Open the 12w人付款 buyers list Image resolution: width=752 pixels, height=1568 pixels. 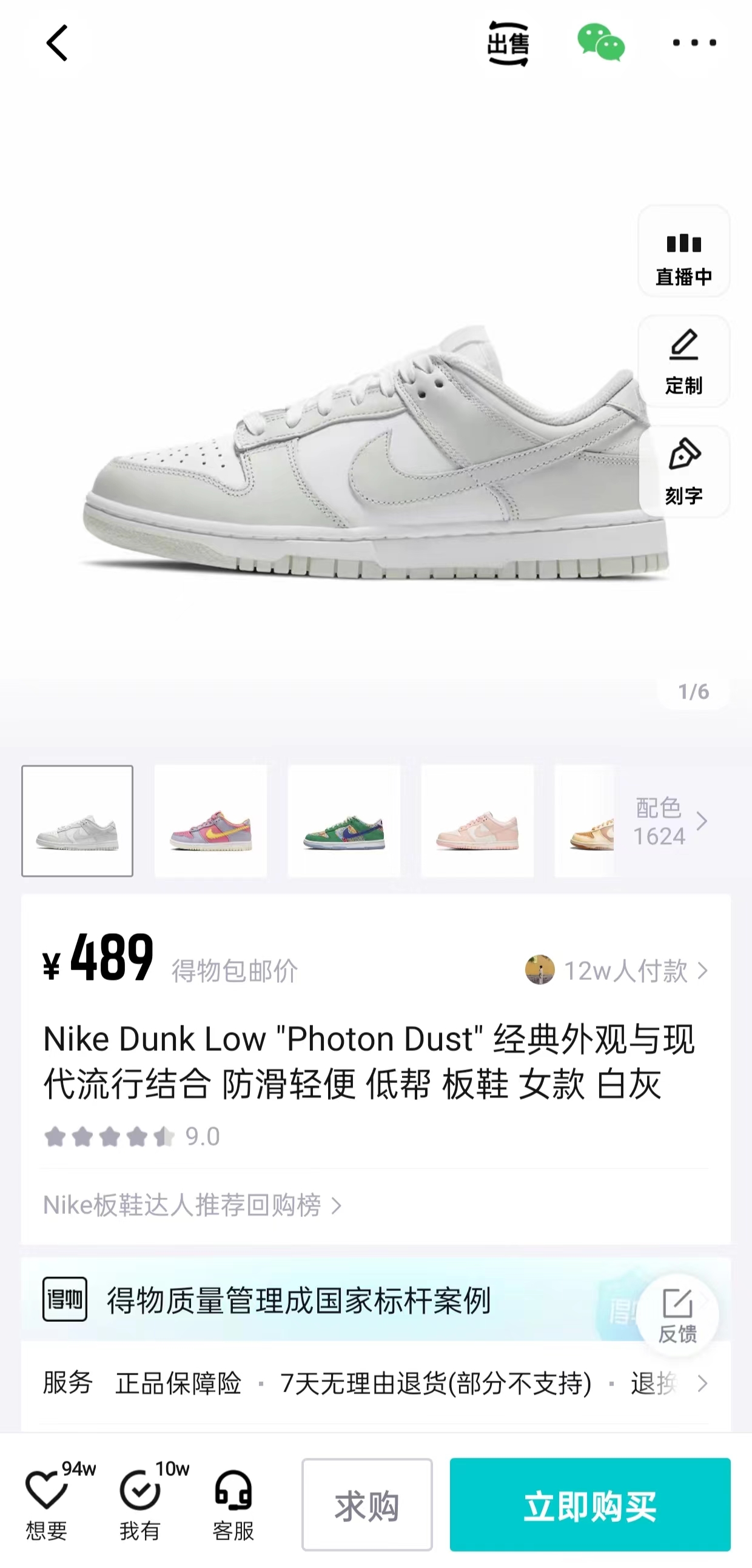click(617, 970)
